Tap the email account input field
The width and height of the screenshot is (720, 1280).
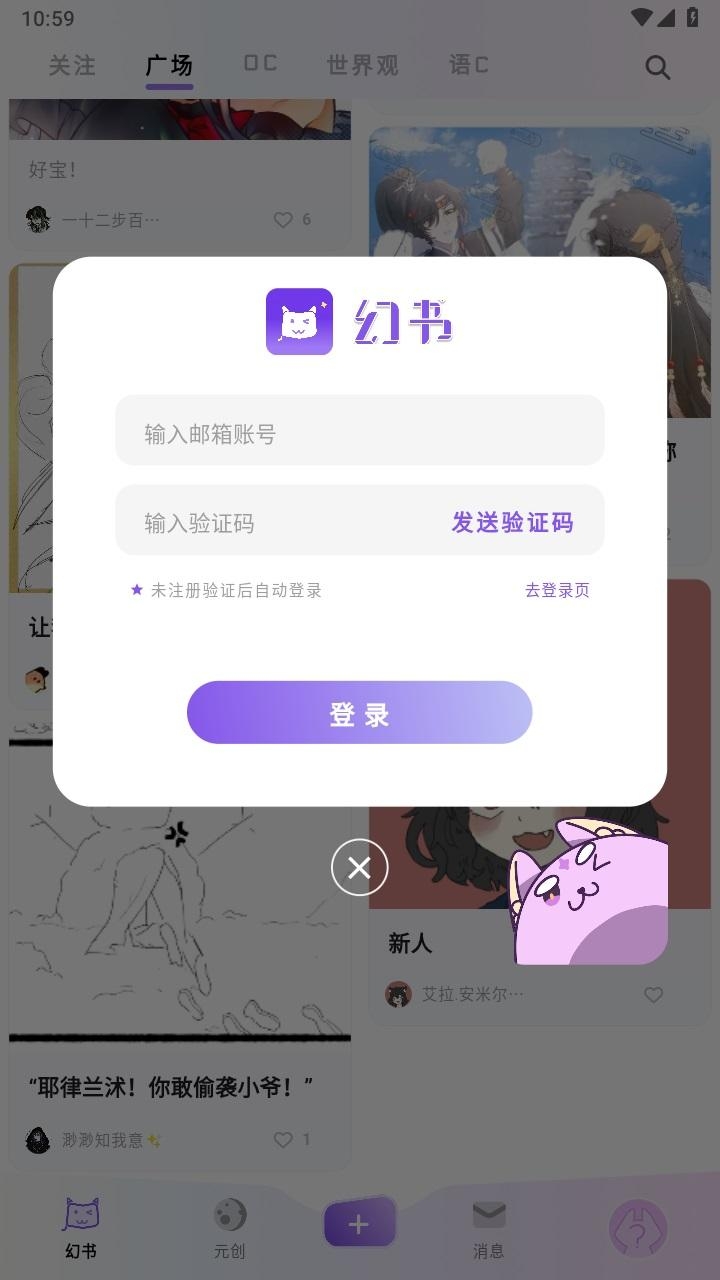(x=360, y=431)
